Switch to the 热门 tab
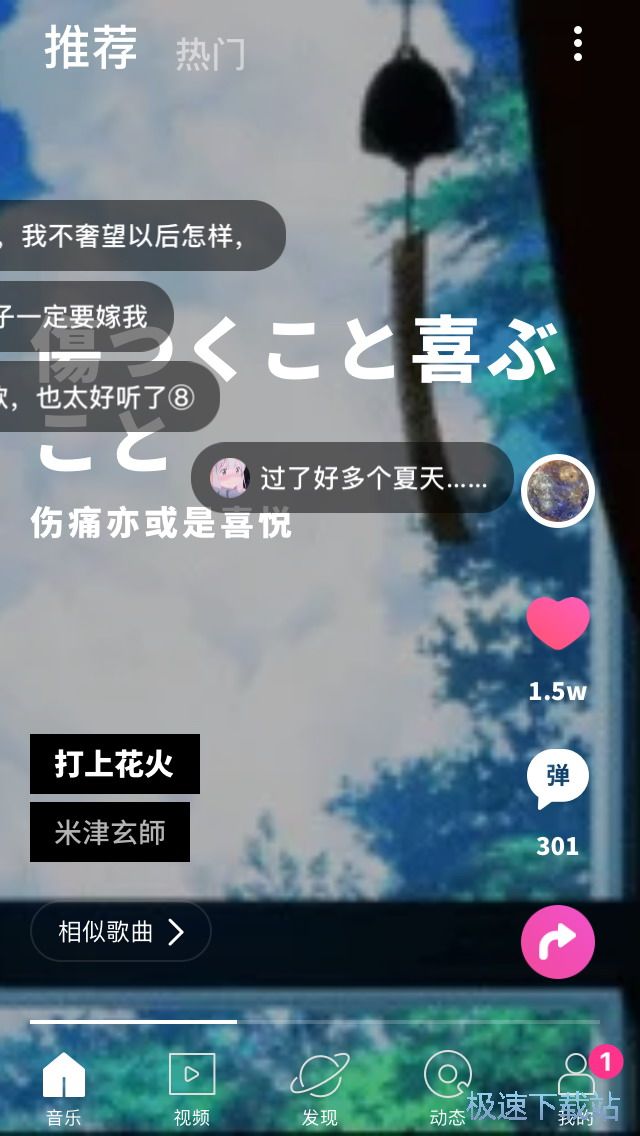This screenshot has height=1136, width=640. point(210,54)
